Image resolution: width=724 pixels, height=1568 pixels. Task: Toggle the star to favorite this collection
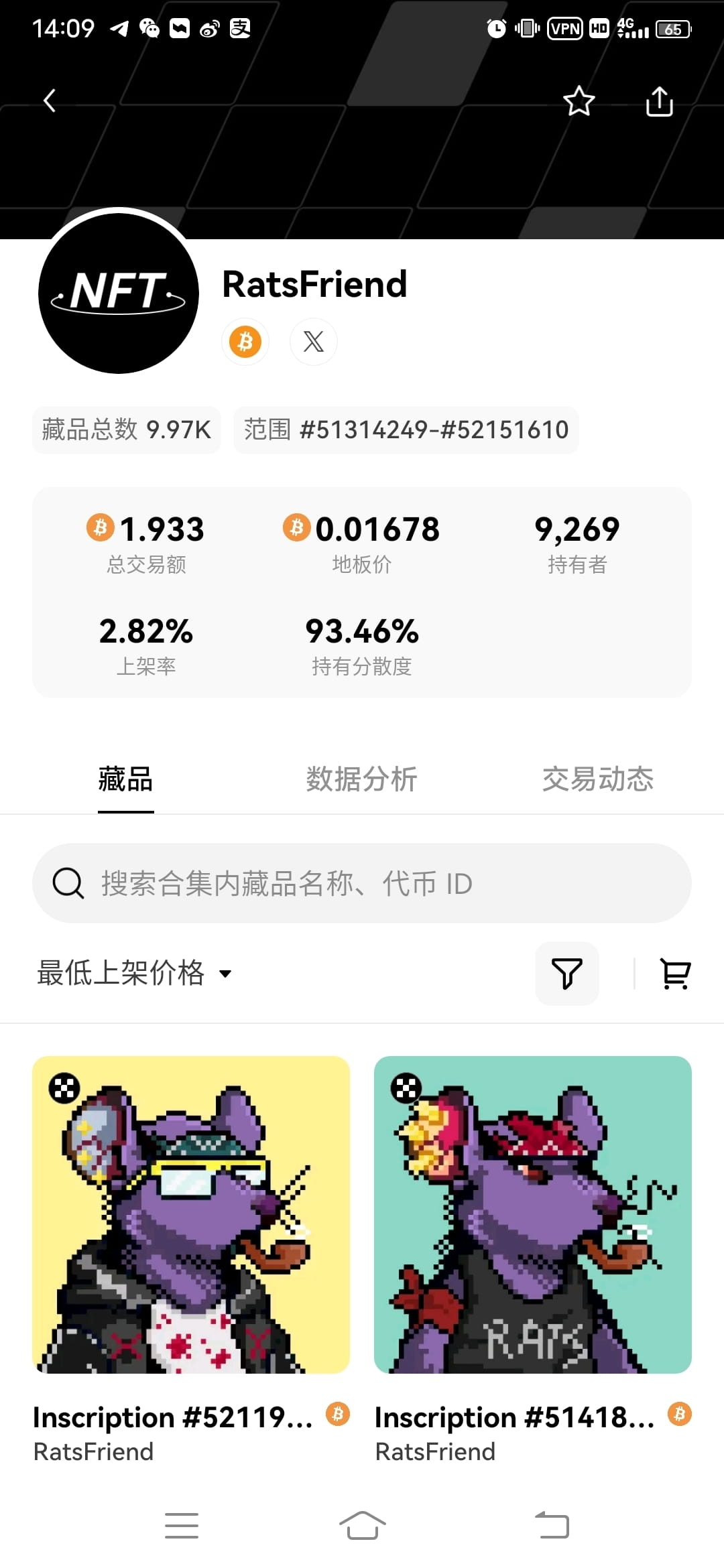[578, 102]
